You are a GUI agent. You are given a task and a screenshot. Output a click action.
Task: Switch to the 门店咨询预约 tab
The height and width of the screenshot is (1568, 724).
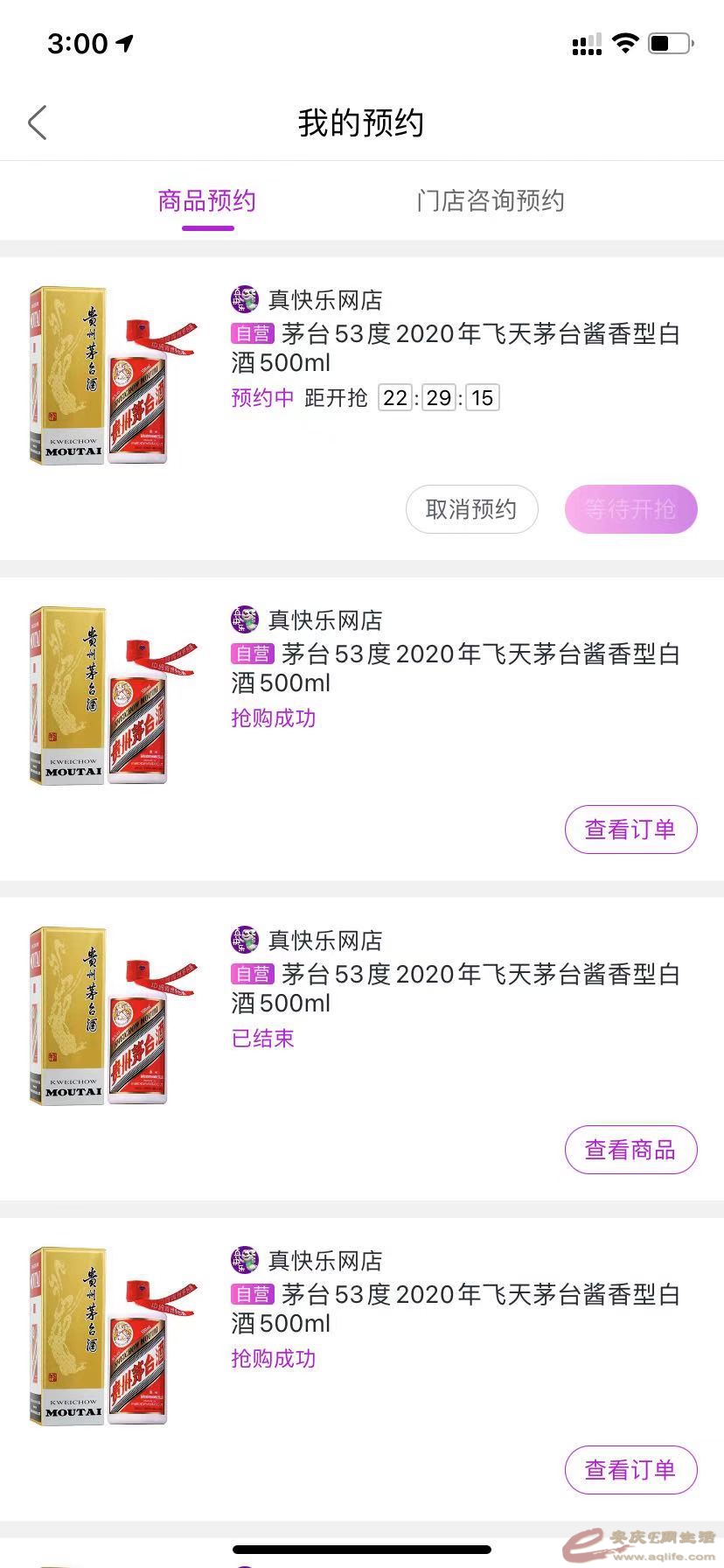[490, 201]
